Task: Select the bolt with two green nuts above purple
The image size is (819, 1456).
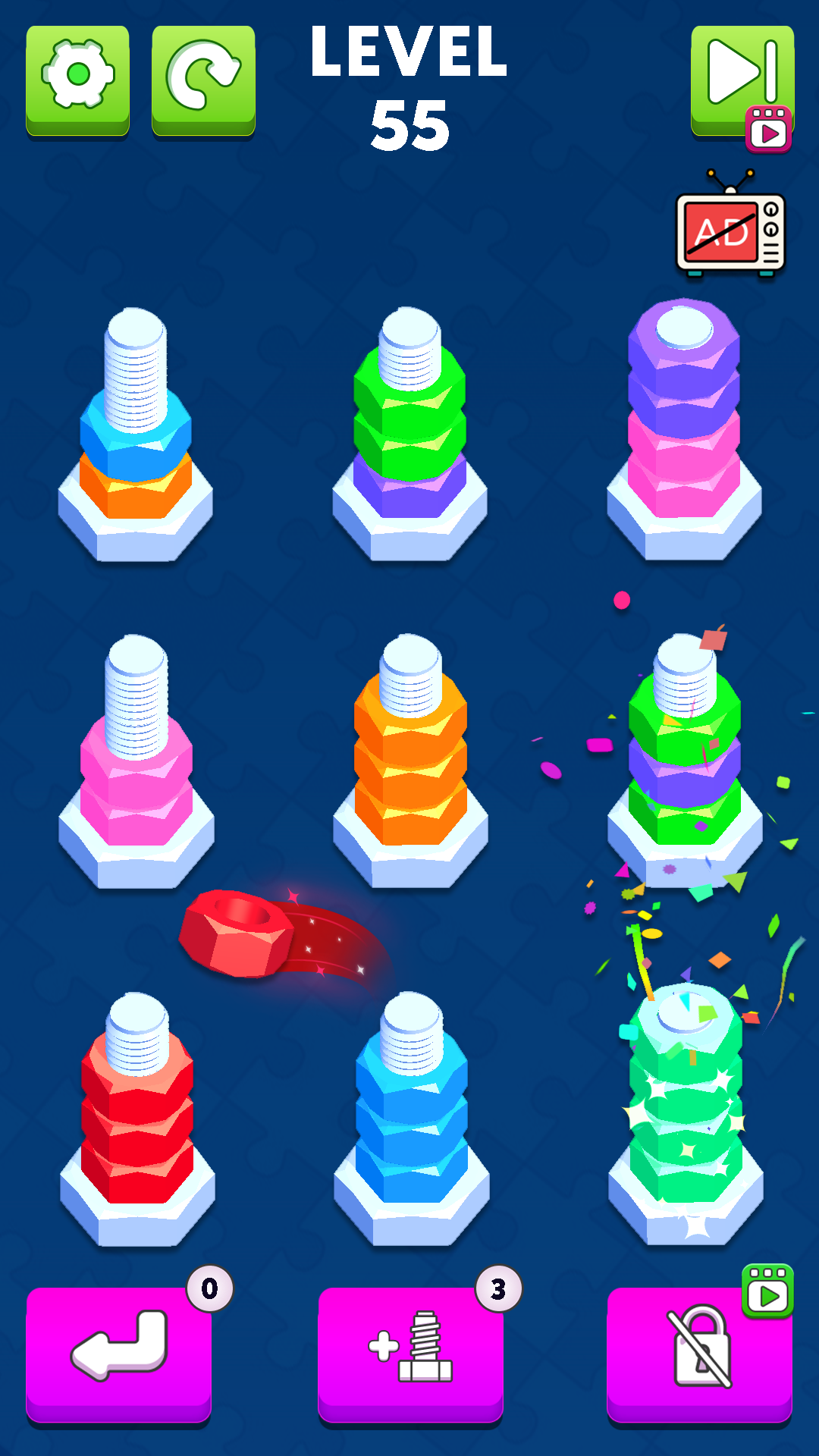Action: tap(409, 440)
